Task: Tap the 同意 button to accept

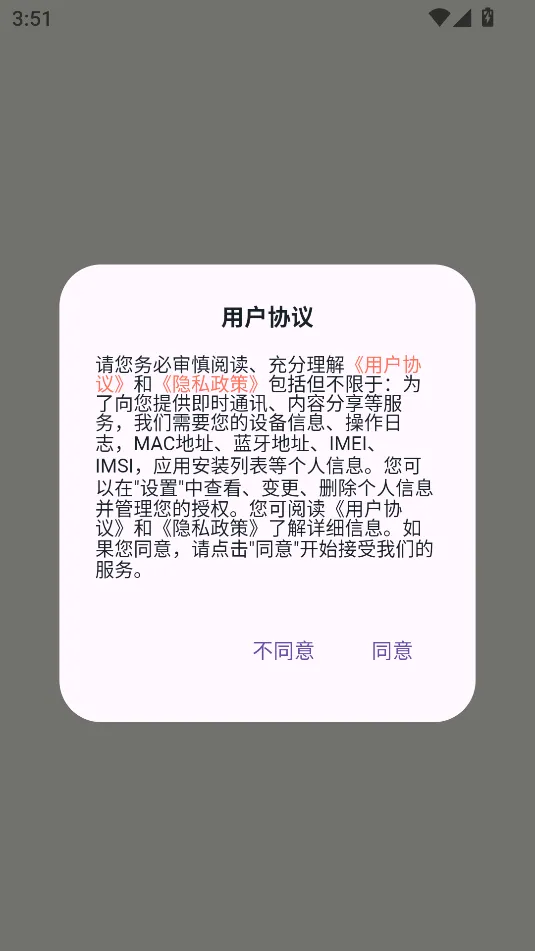Action: 392,651
